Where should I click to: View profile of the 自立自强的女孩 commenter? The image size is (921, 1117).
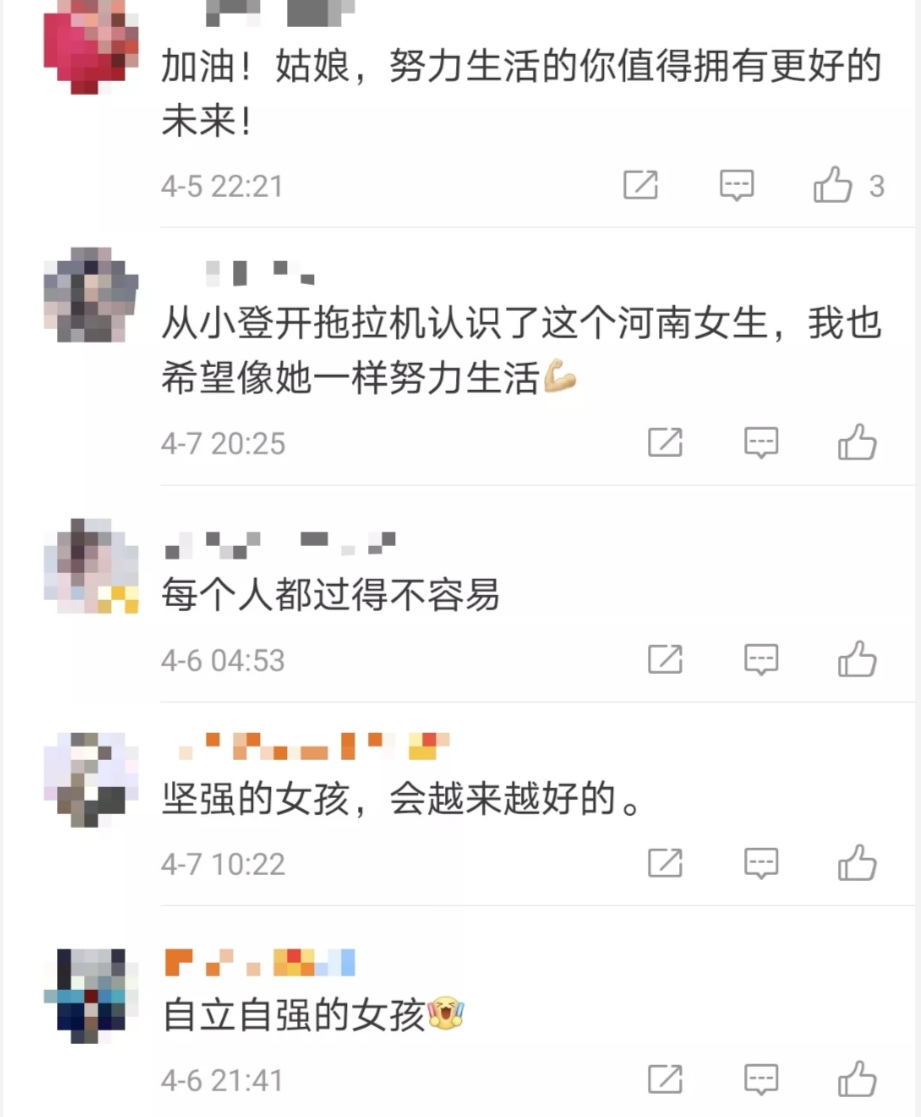91,995
